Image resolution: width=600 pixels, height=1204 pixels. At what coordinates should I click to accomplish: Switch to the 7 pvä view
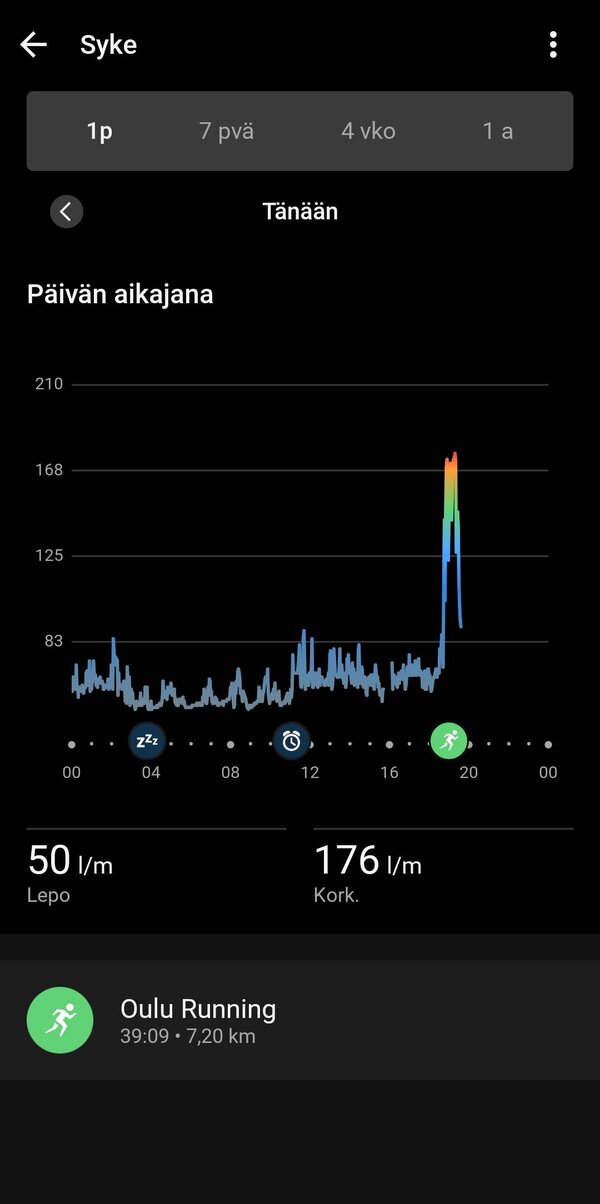coord(226,131)
